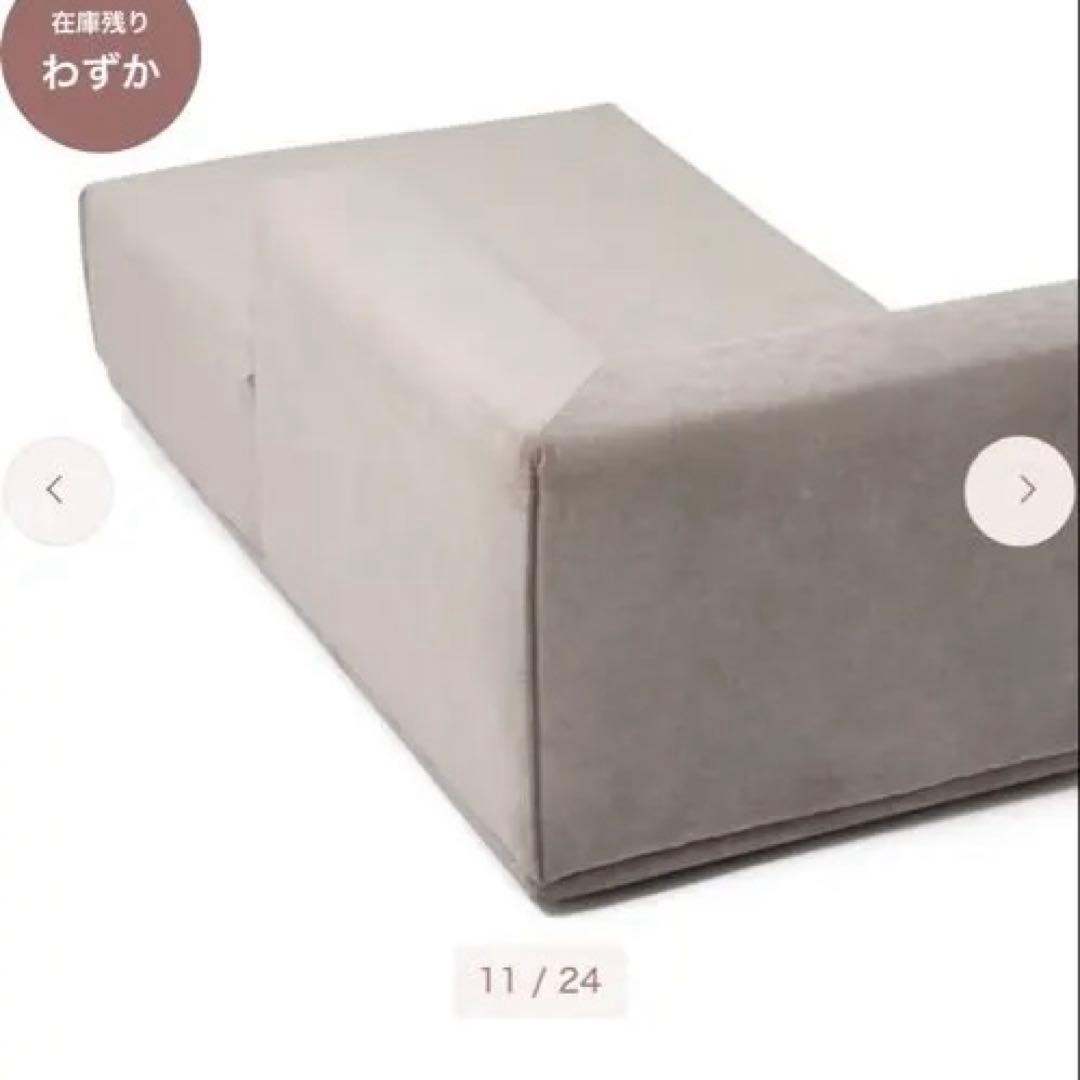This screenshot has width=1080, height=1080.
Task: Show the next product image
Action: tap(1020, 490)
